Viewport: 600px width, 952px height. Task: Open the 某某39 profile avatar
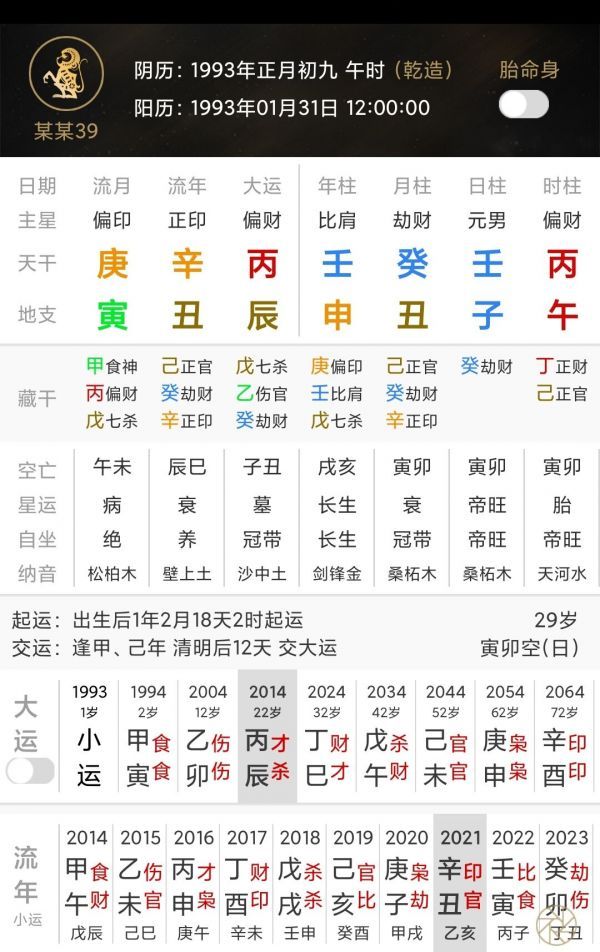coord(66,78)
